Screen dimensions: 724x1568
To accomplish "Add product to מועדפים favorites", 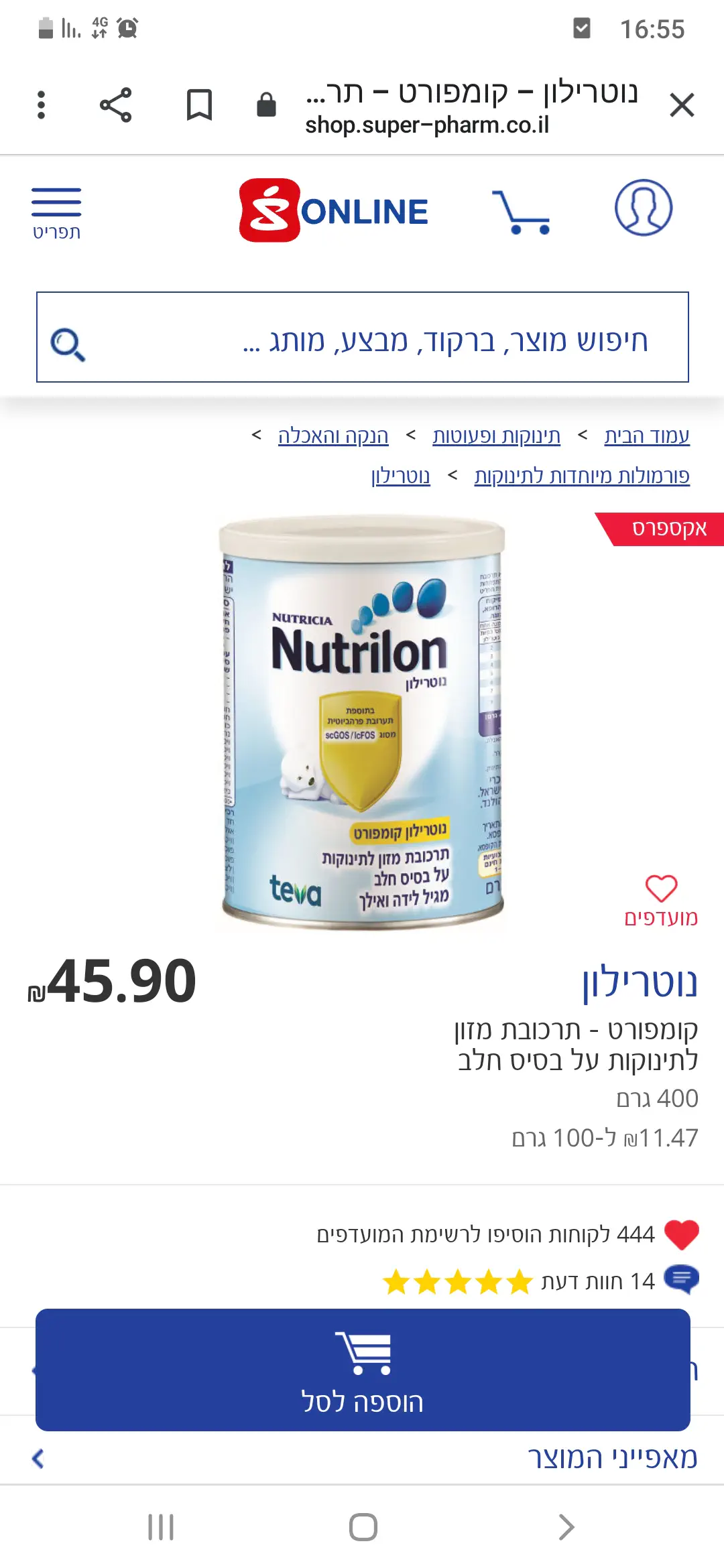I will [x=661, y=899].
